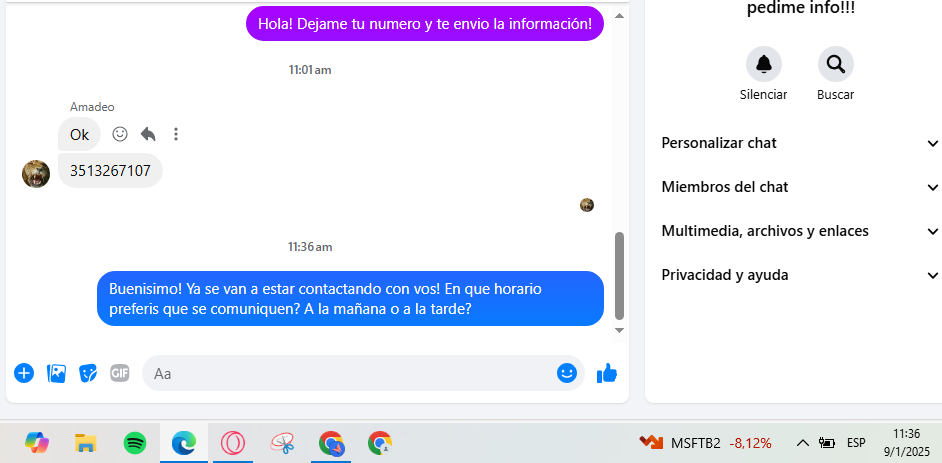
Task: Attach a photo or file
Action: tap(57, 373)
